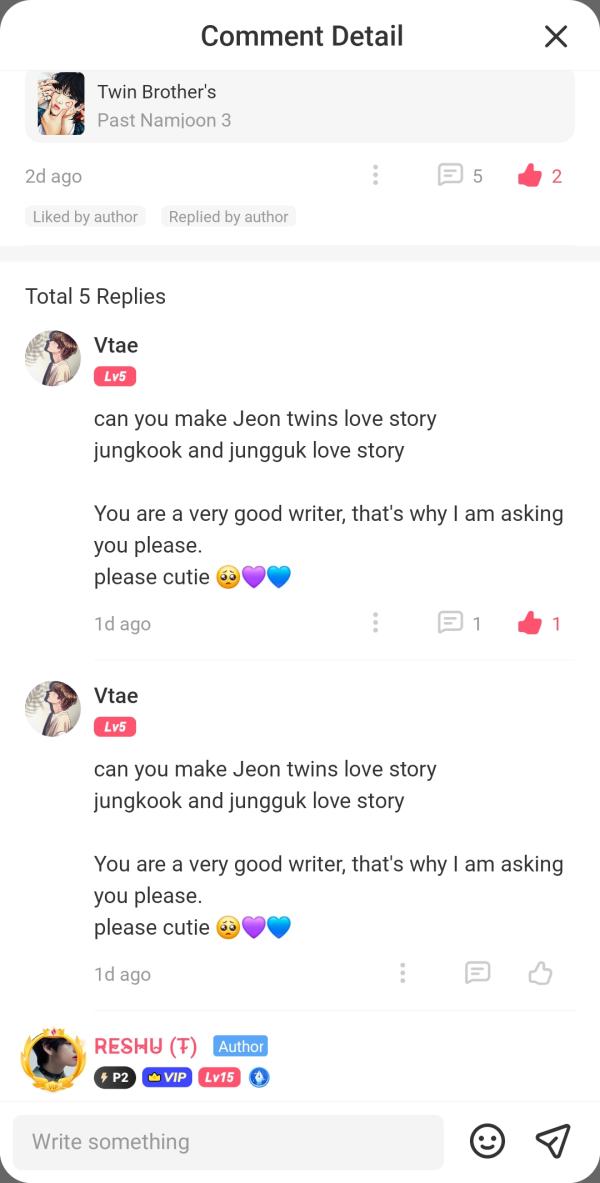
Task: Like Vtae's reply that has no likes
Action: [x=540, y=973]
